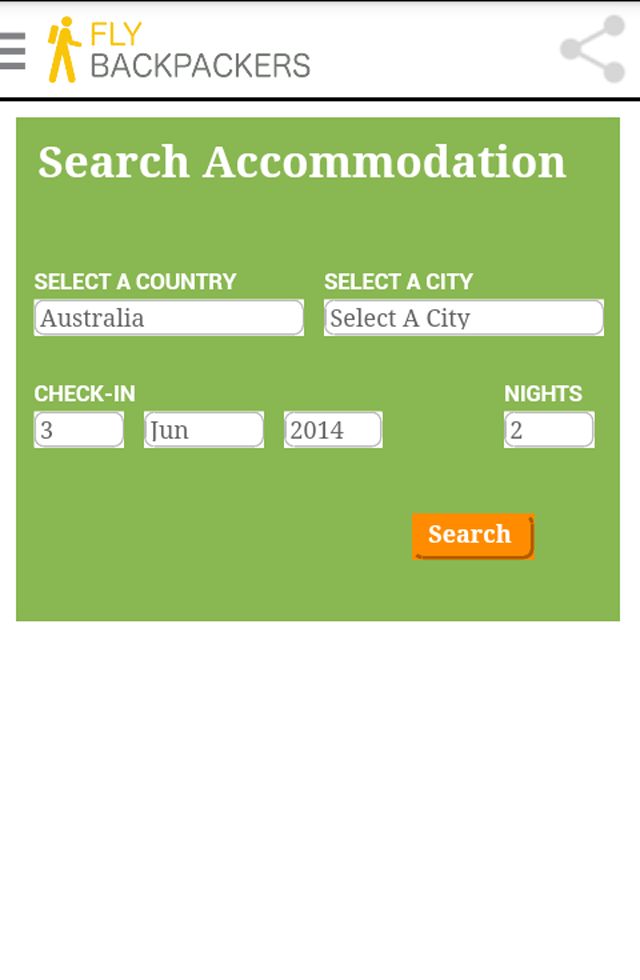640x980 pixels.
Task: Change the number of nights
Action: (549, 430)
